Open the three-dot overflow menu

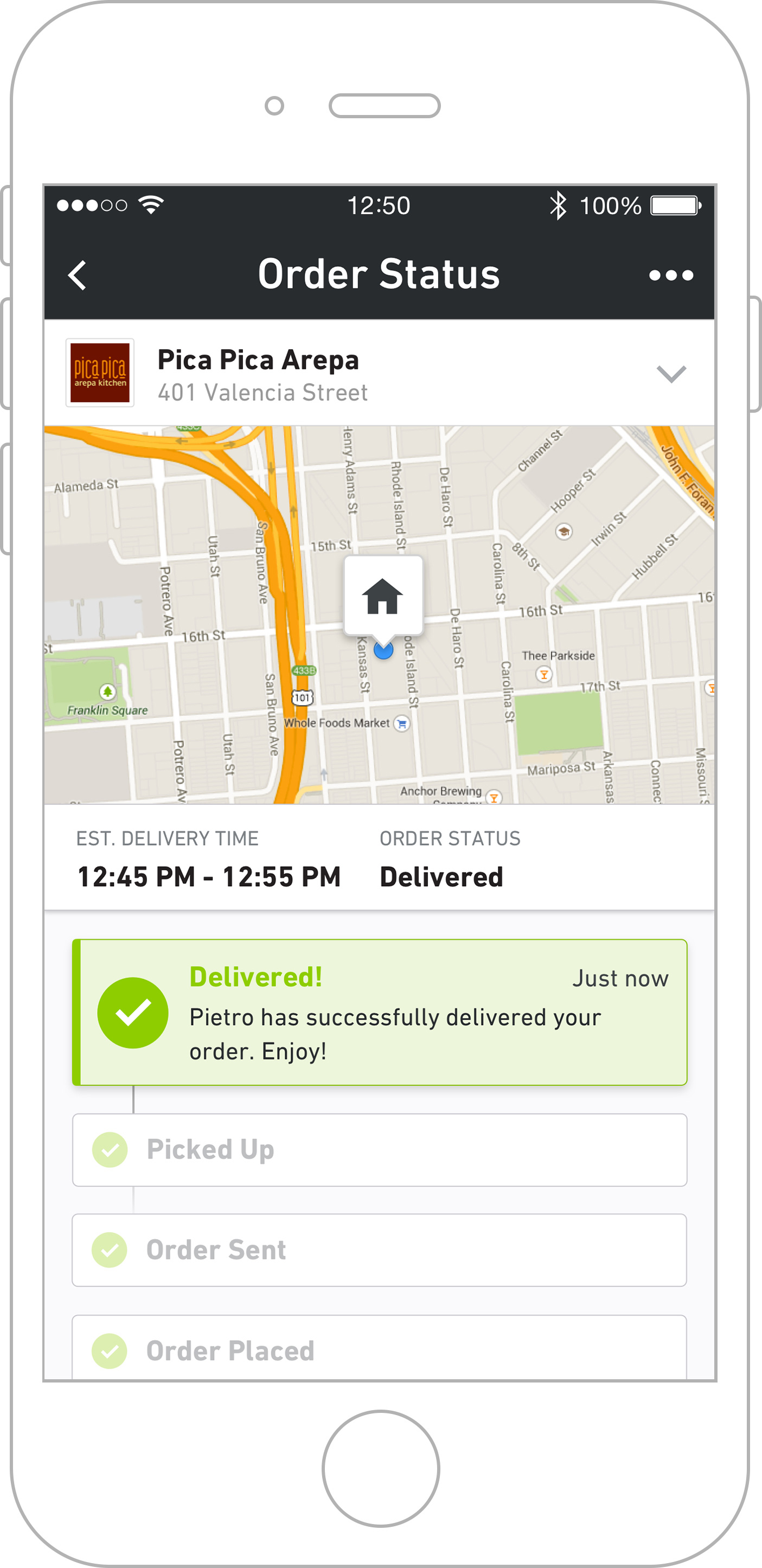[x=671, y=275]
